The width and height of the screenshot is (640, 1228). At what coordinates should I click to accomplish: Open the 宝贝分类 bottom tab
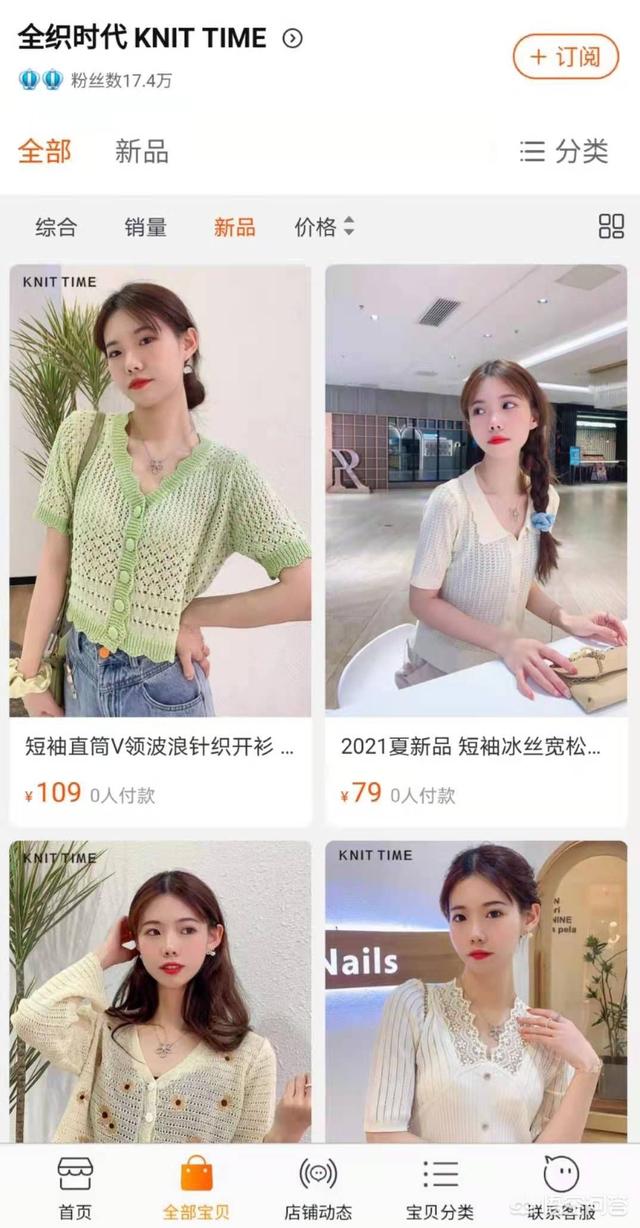pos(440,1188)
